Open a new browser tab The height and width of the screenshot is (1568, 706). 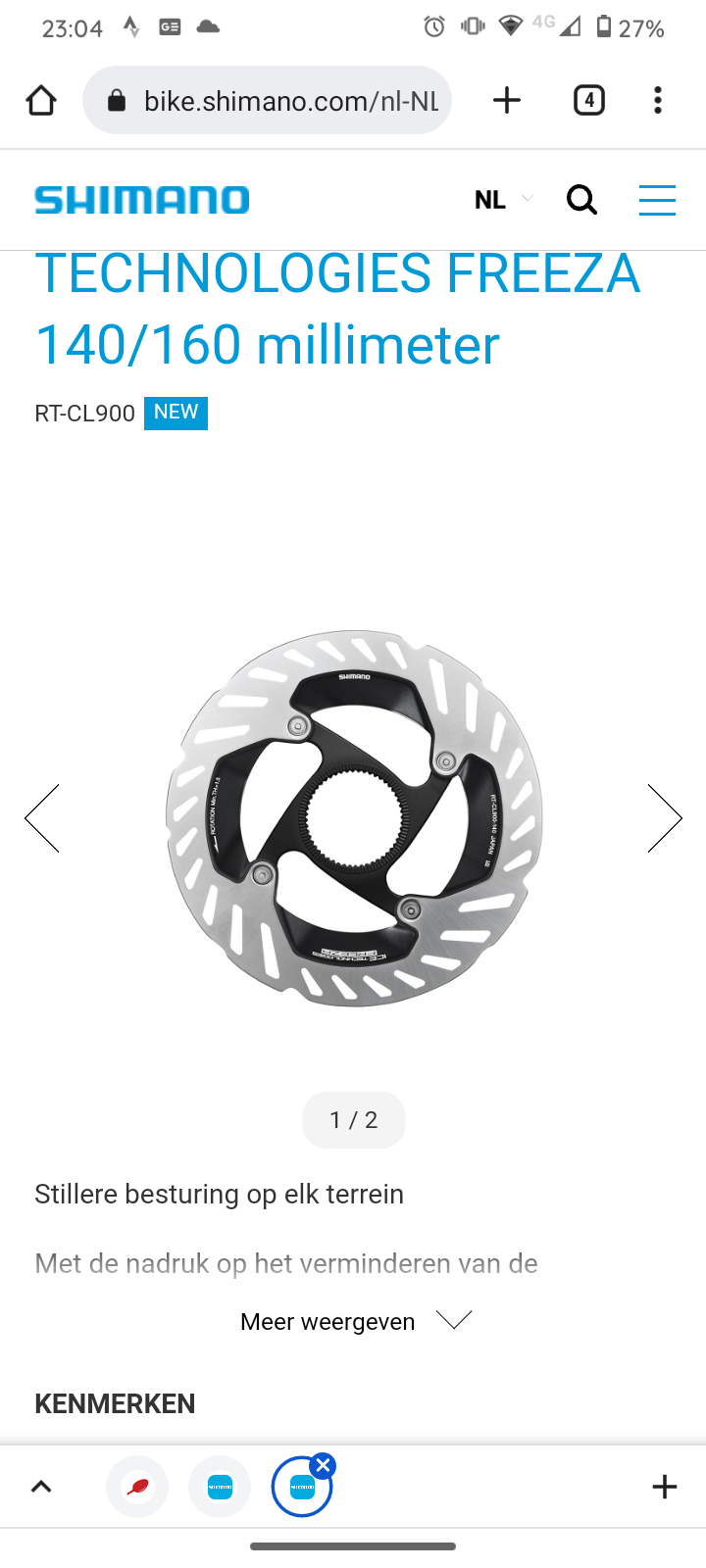pos(507,100)
